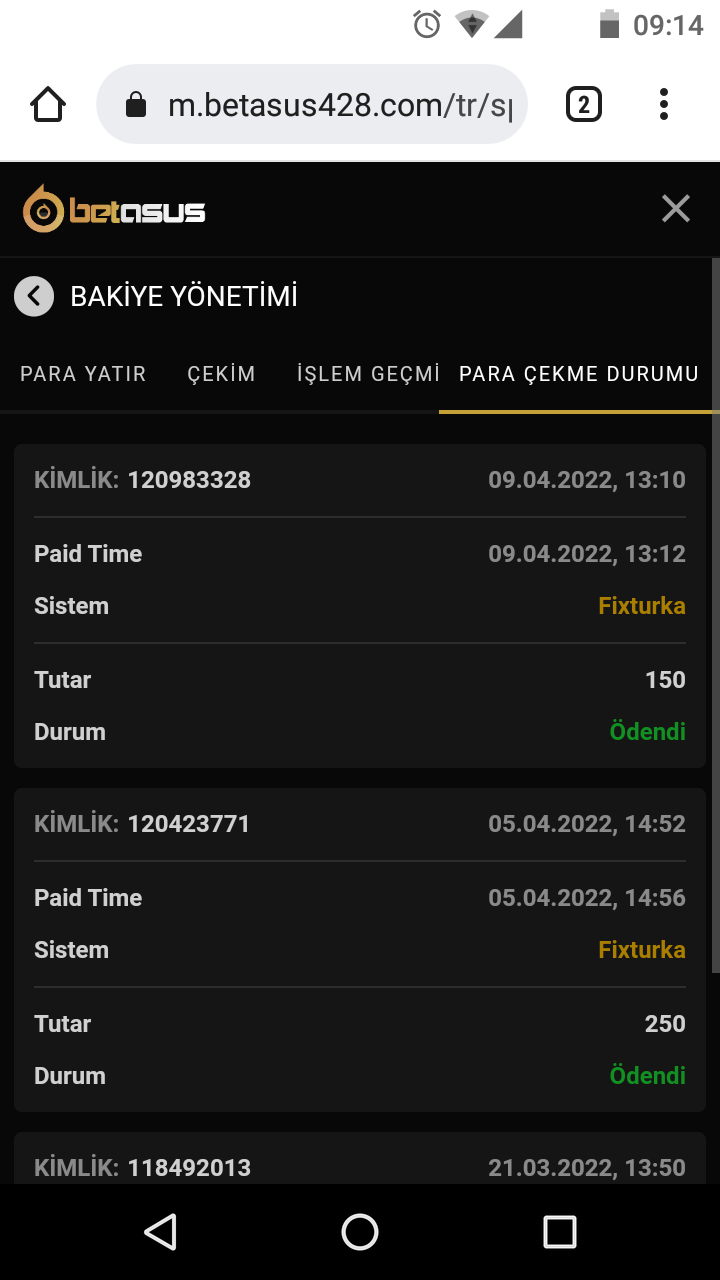Open the browser tab switcher
Image resolution: width=720 pixels, height=1280 pixels.
click(x=584, y=105)
